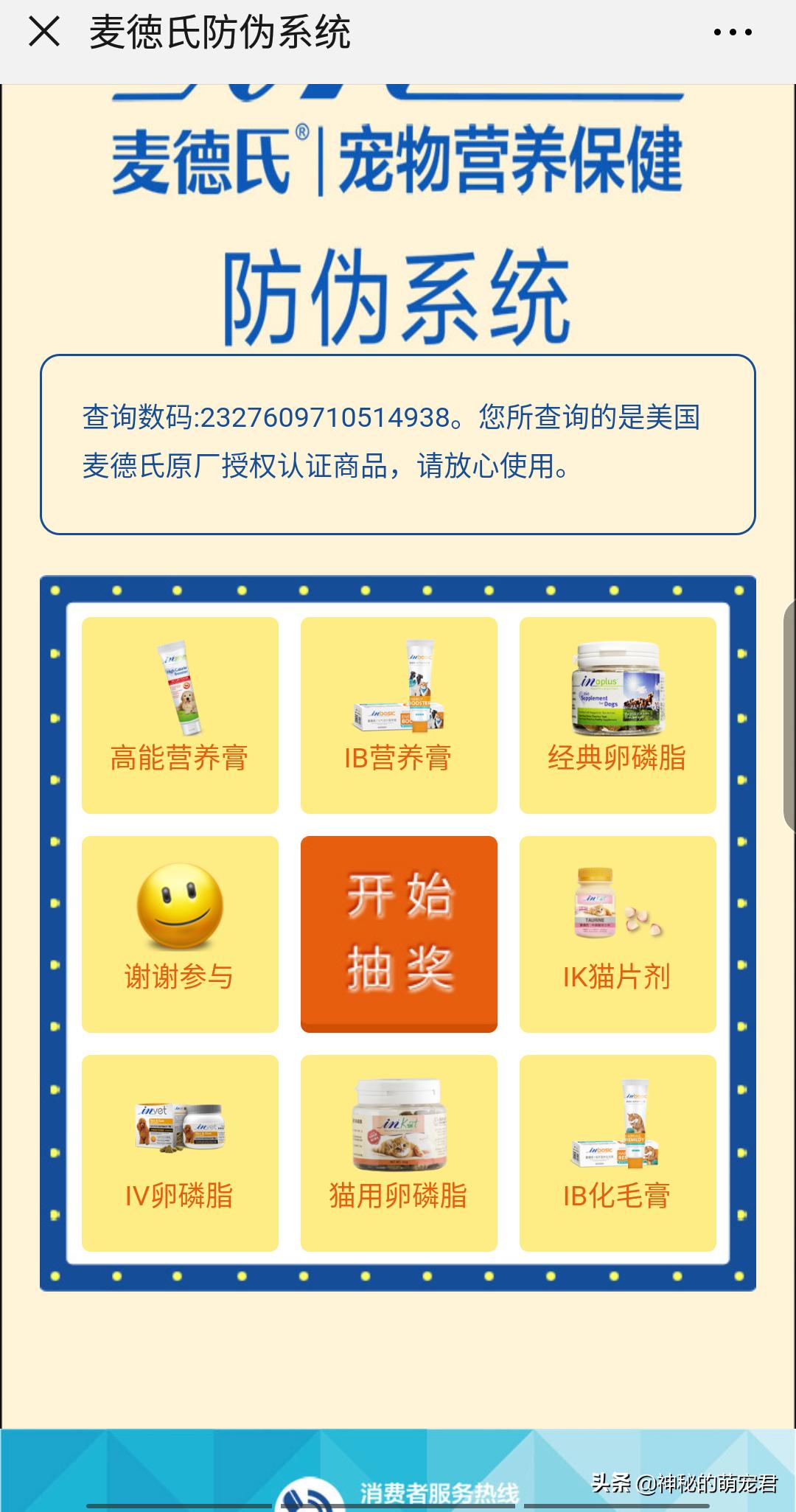This screenshot has height=1512, width=796.
Task: Open the three-dots options menu
Action: point(736,32)
